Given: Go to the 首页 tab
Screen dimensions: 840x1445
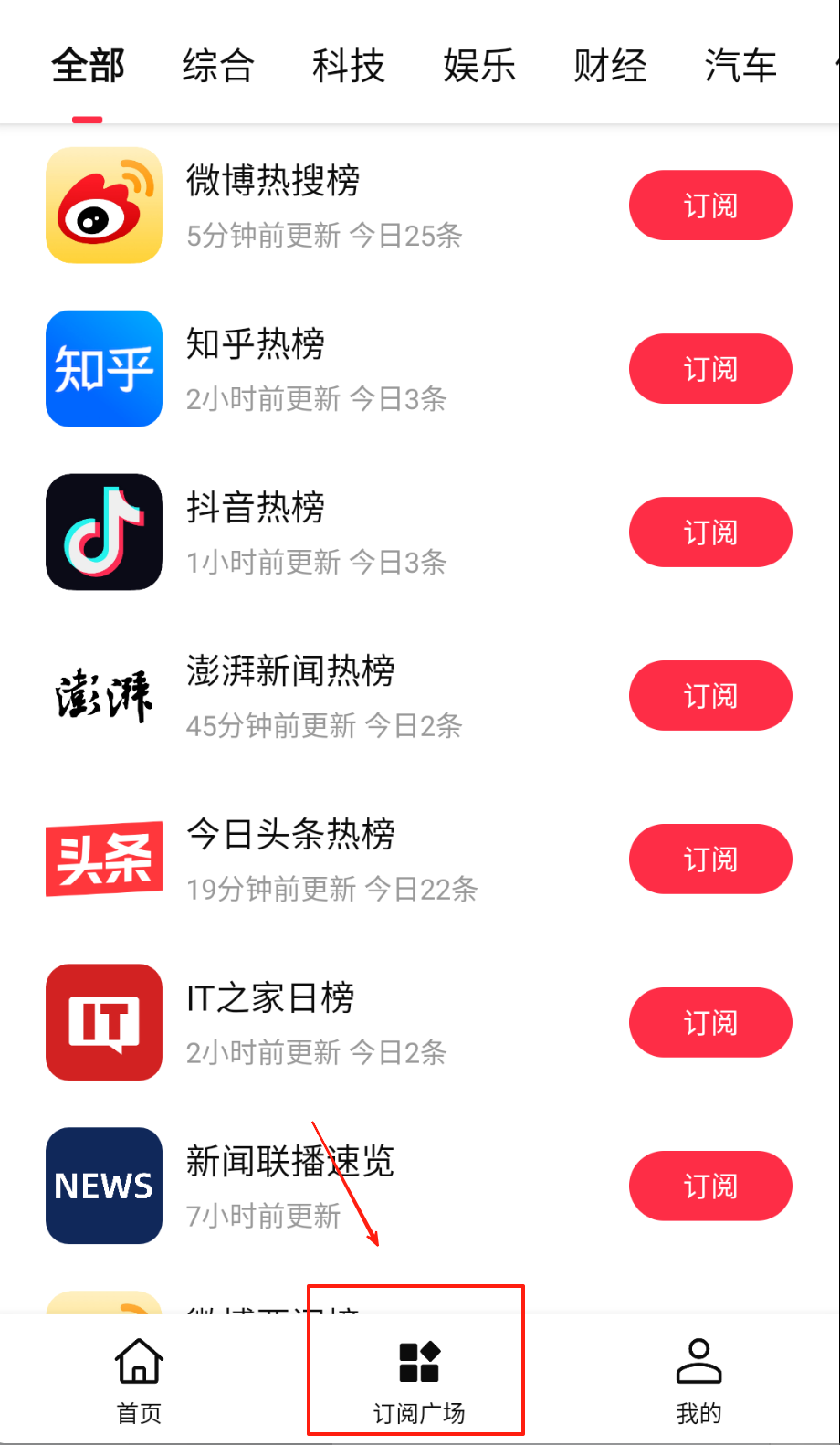Looking at the screenshot, I should [139, 1379].
